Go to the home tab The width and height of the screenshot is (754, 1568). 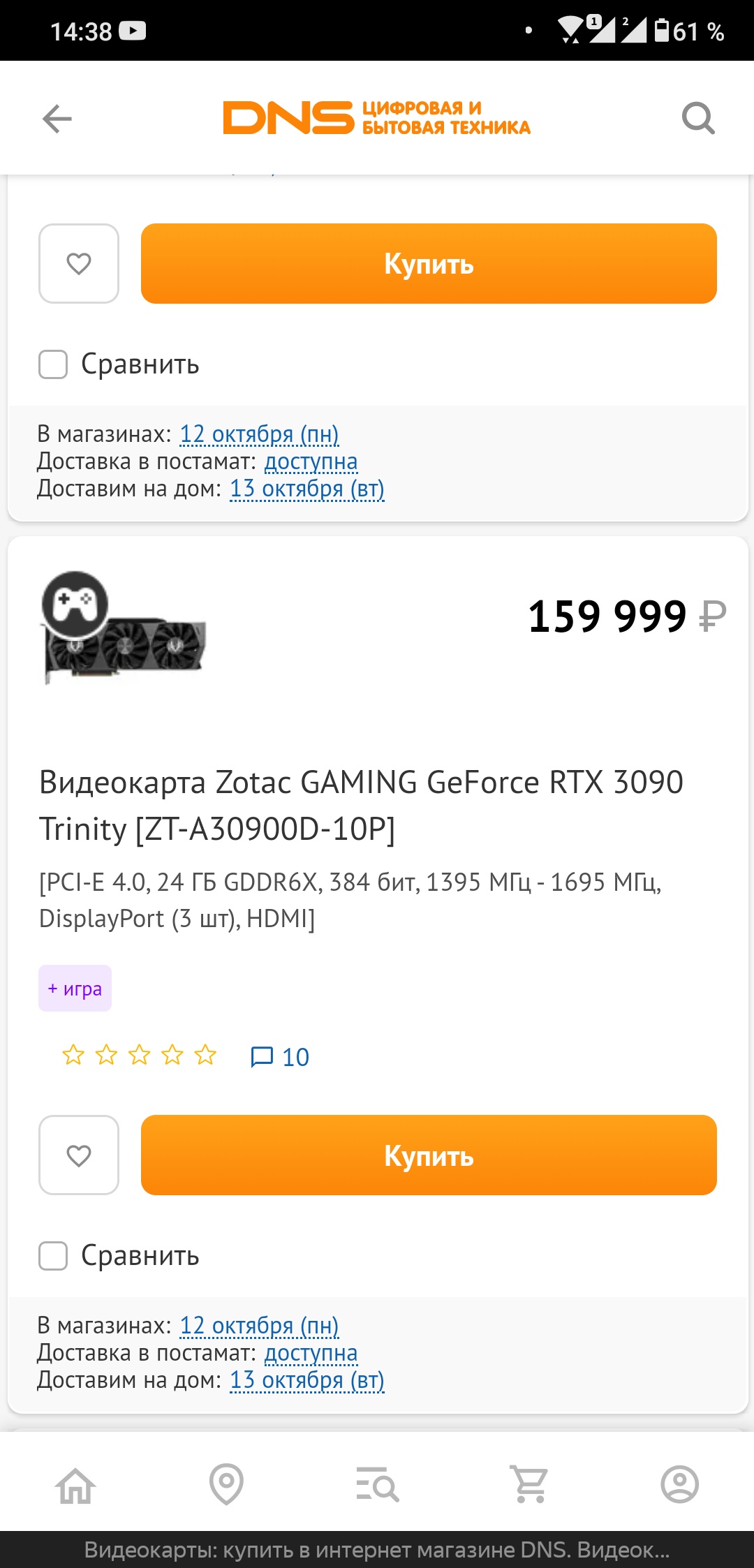(x=75, y=1485)
